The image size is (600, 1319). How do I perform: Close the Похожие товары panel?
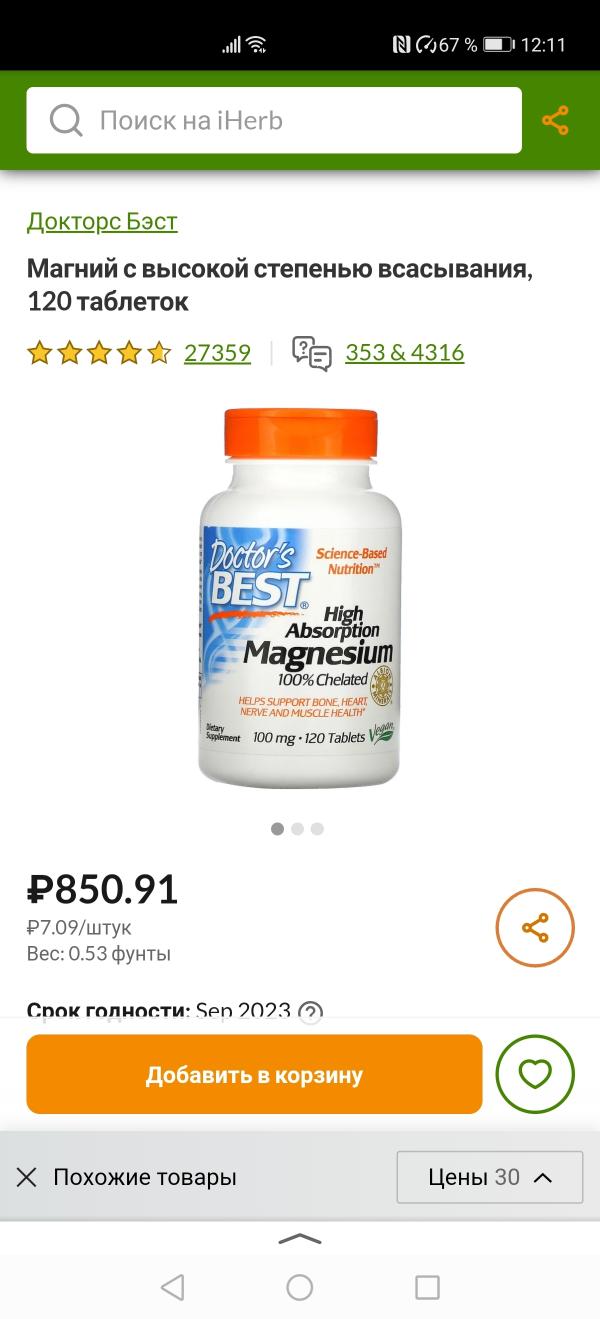27,1177
